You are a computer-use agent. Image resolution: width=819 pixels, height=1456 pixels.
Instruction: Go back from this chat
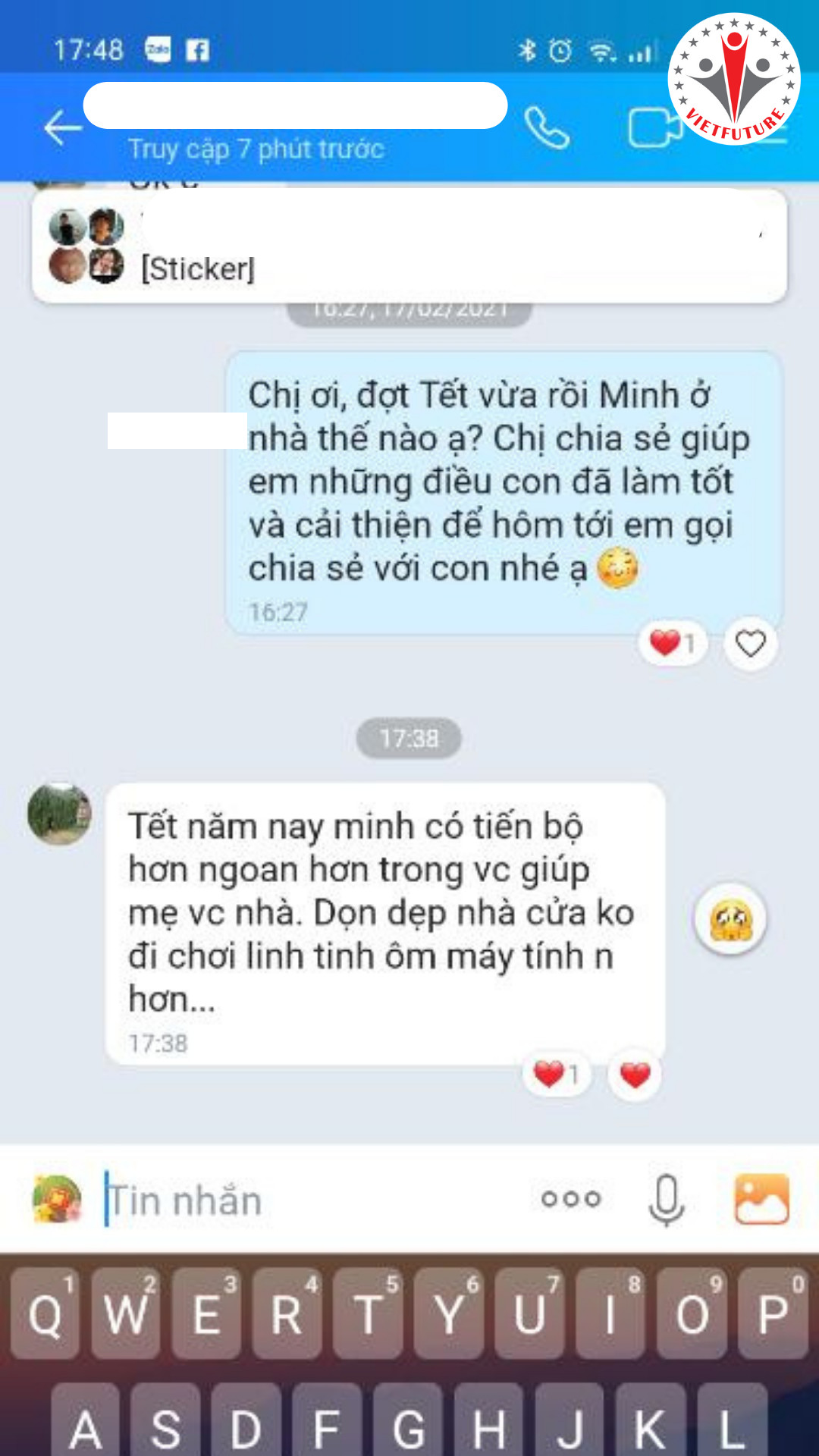click(62, 127)
